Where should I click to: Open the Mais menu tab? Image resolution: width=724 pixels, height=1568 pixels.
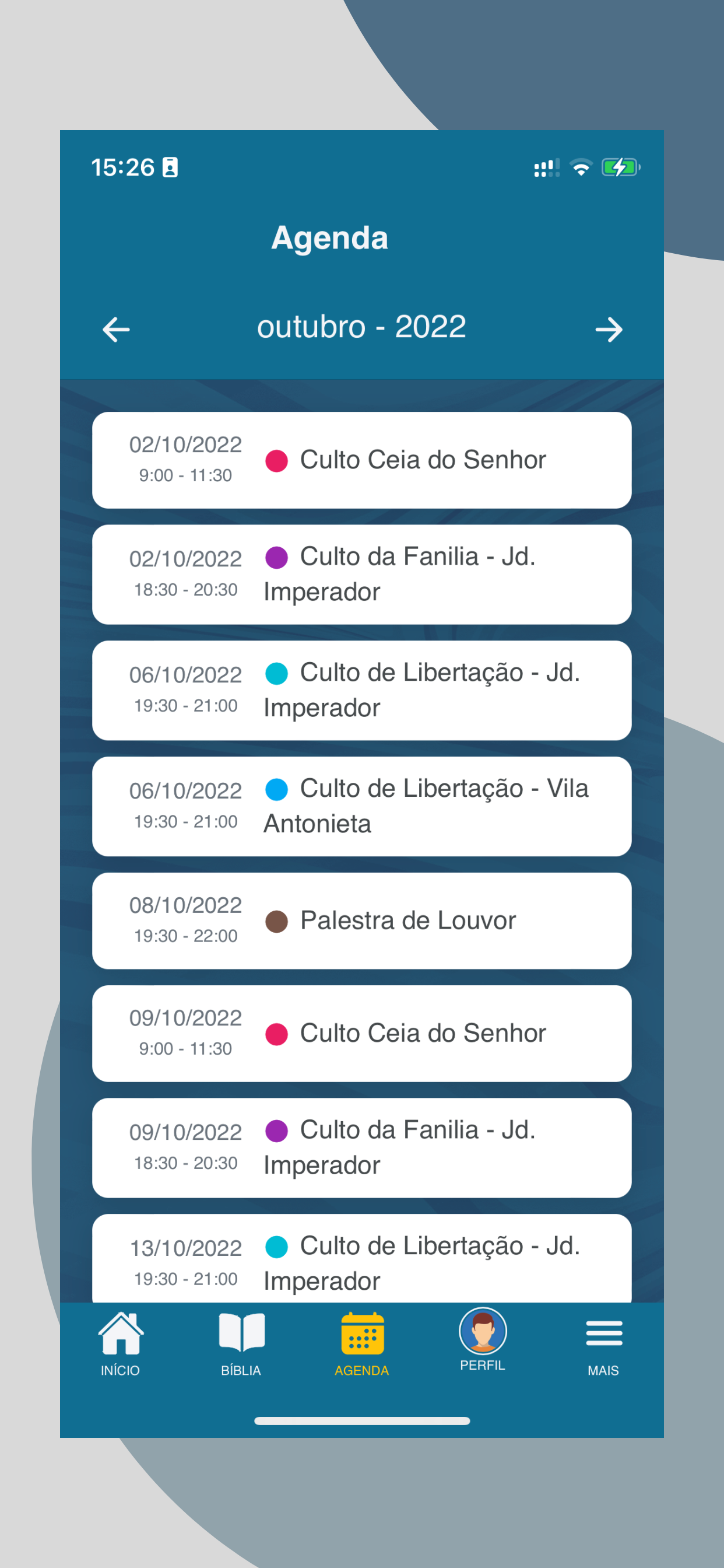pos(603,1344)
